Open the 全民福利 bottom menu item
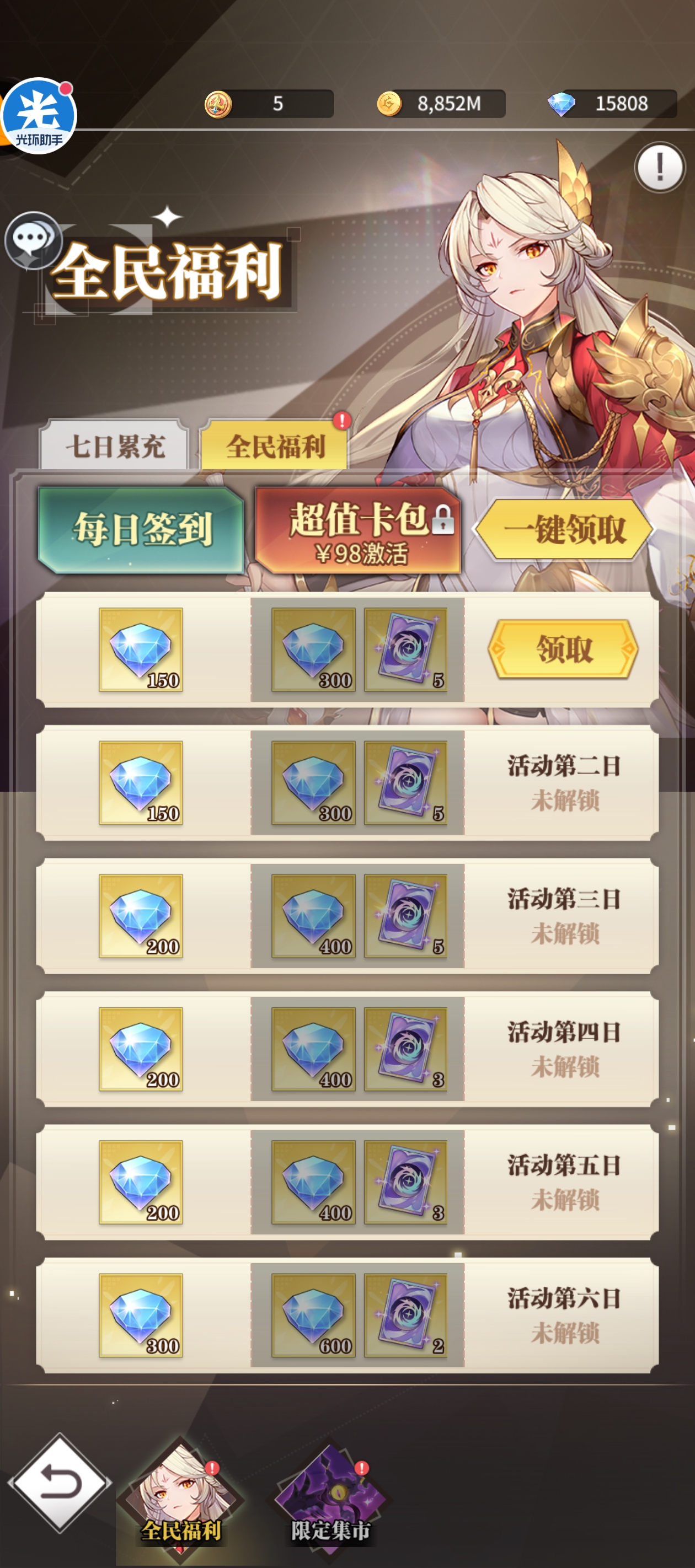This screenshot has width=695, height=1568. 180,1498
